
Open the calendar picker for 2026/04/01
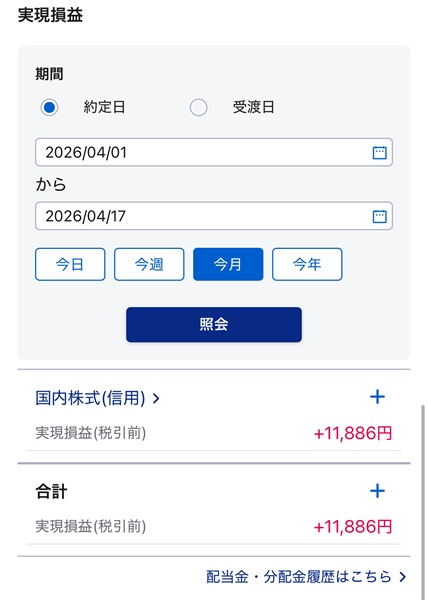pyautogui.click(x=379, y=153)
